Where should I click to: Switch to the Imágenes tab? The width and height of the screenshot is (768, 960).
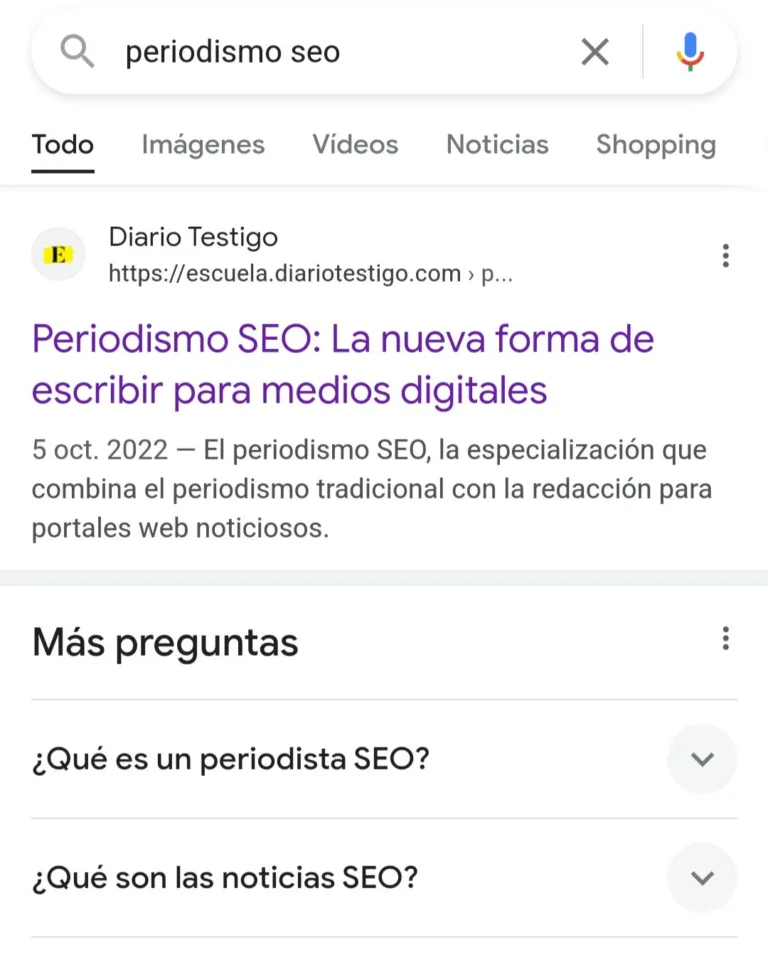click(x=203, y=144)
